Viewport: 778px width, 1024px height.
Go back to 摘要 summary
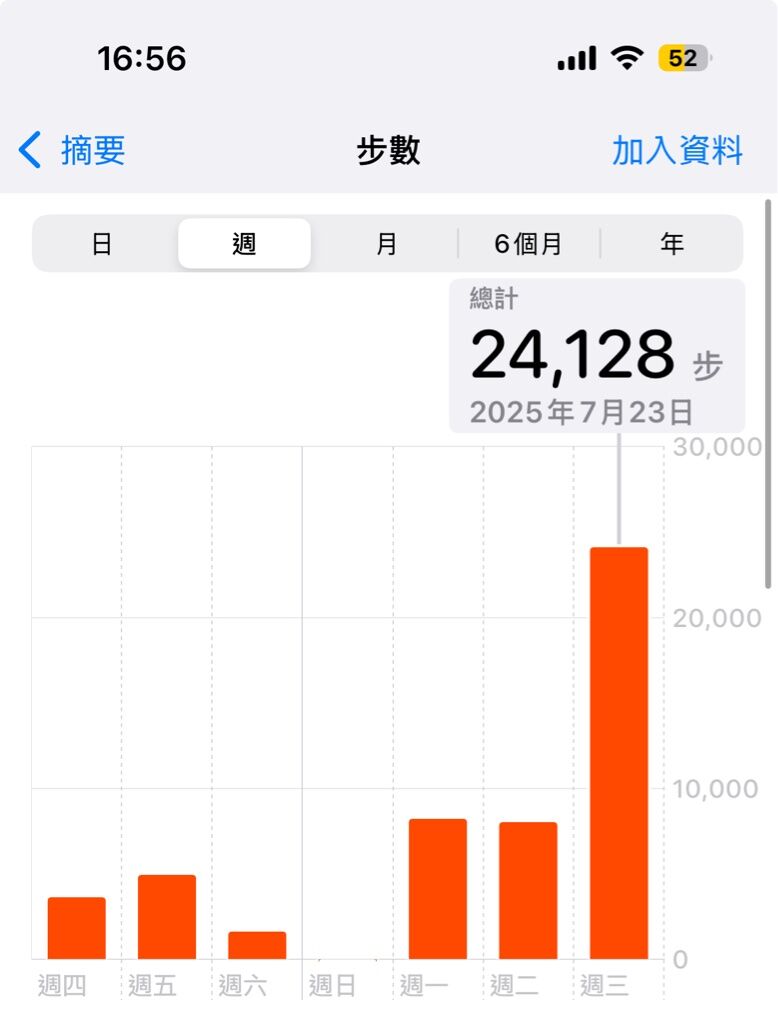pyautogui.click(x=72, y=151)
